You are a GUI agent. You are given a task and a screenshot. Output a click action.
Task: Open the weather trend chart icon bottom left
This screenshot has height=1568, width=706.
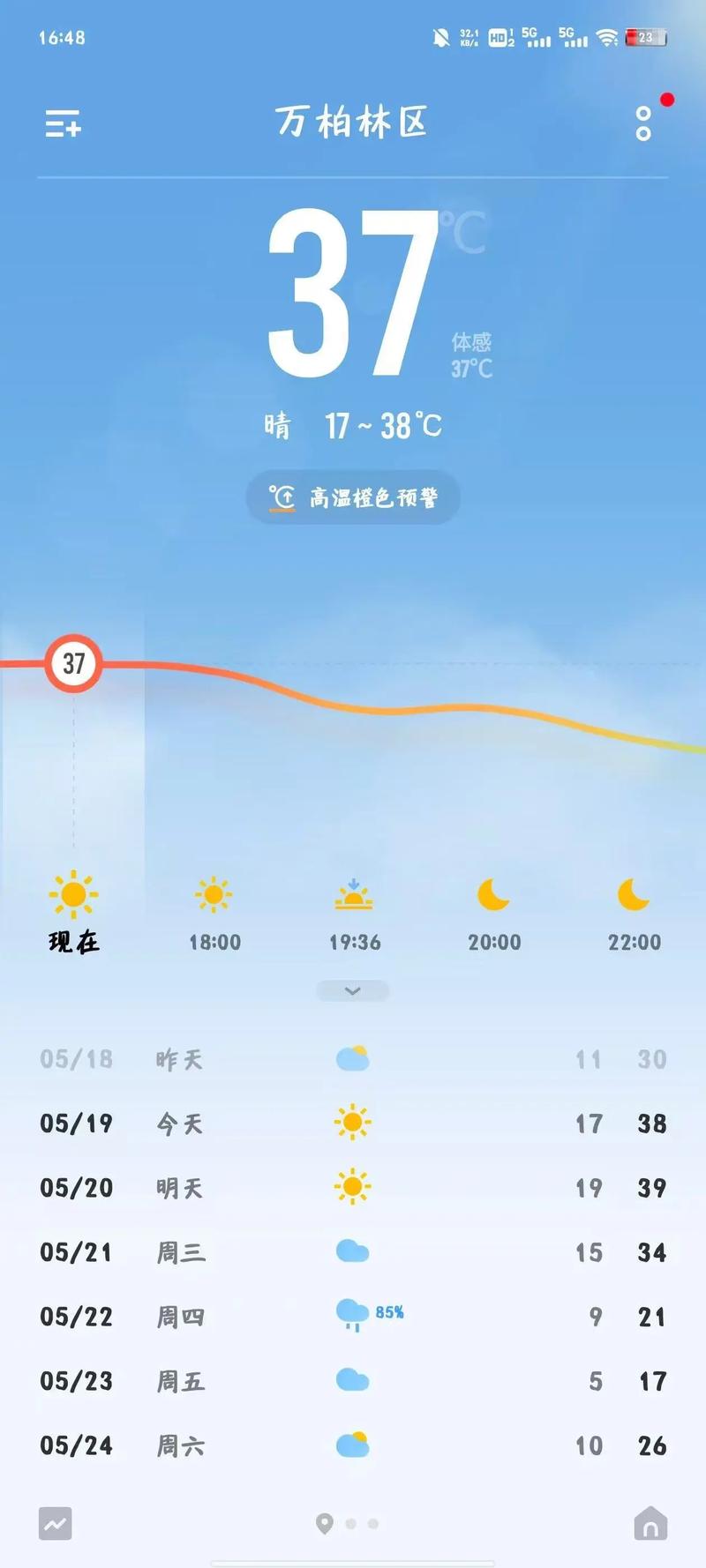pyautogui.click(x=56, y=1523)
